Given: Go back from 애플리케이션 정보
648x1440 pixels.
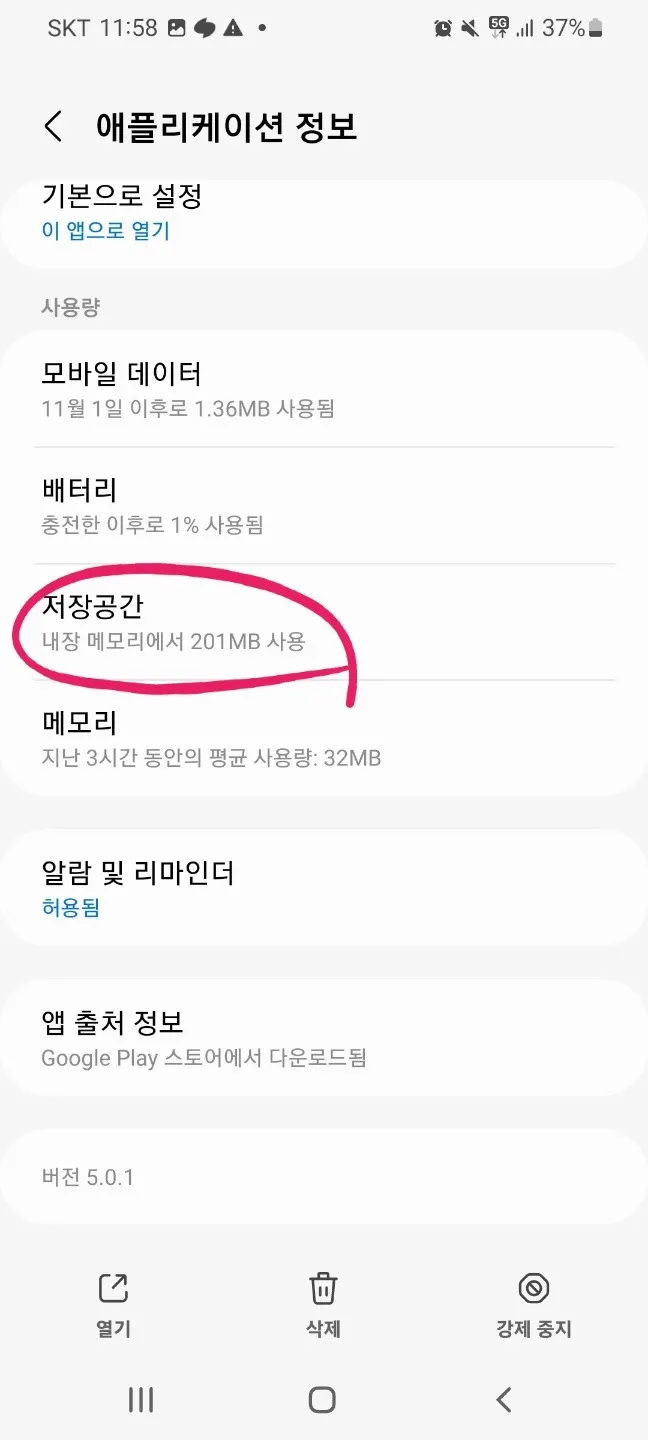Looking at the screenshot, I should (x=54, y=127).
